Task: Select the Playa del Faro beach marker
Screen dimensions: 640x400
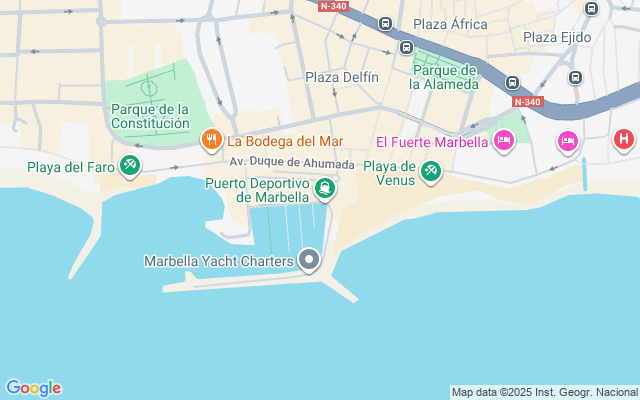Action: [x=130, y=166]
